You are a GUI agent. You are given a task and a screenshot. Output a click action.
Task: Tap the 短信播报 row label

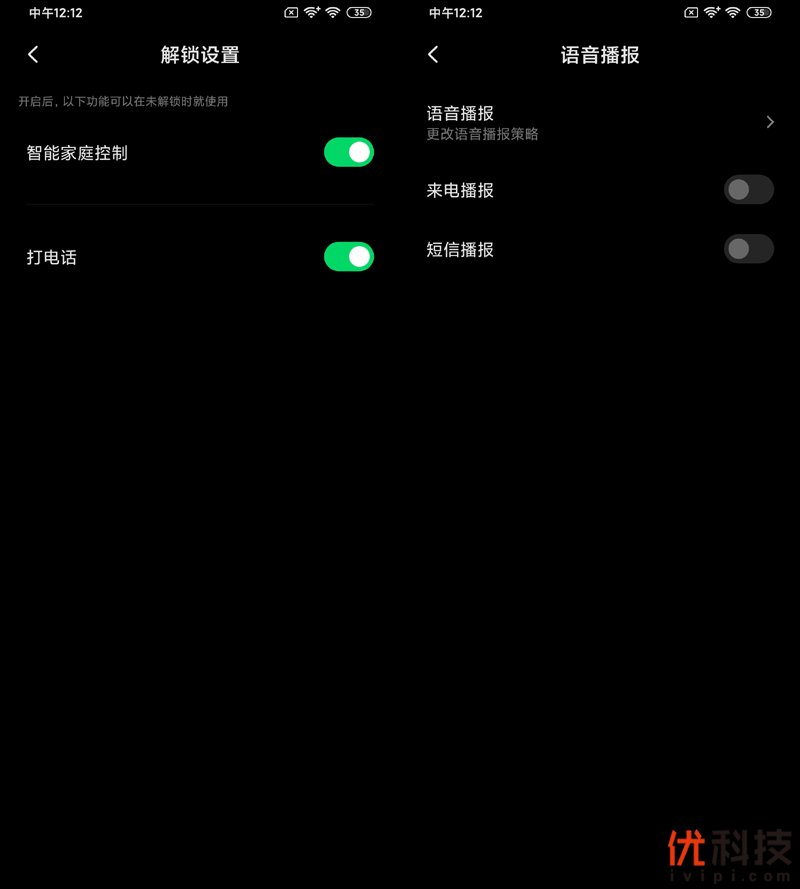click(x=459, y=249)
